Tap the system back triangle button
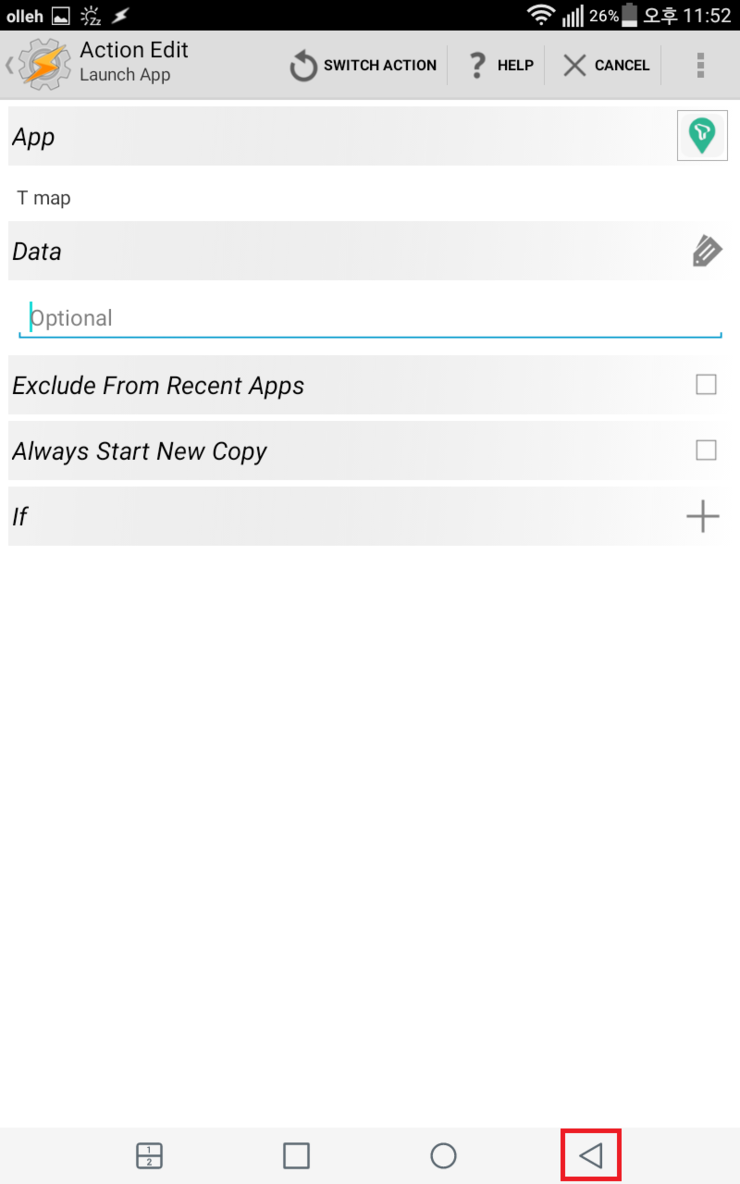This screenshot has width=740, height=1184. [x=591, y=1156]
